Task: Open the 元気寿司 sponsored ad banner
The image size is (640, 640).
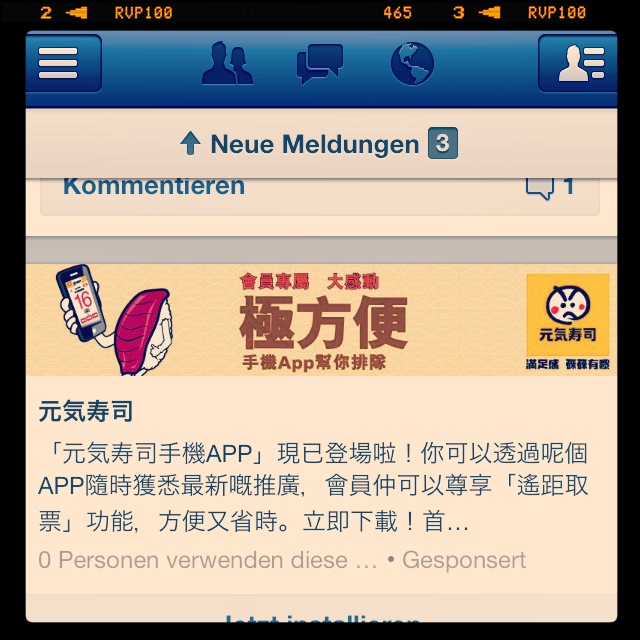Action: point(320,320)
